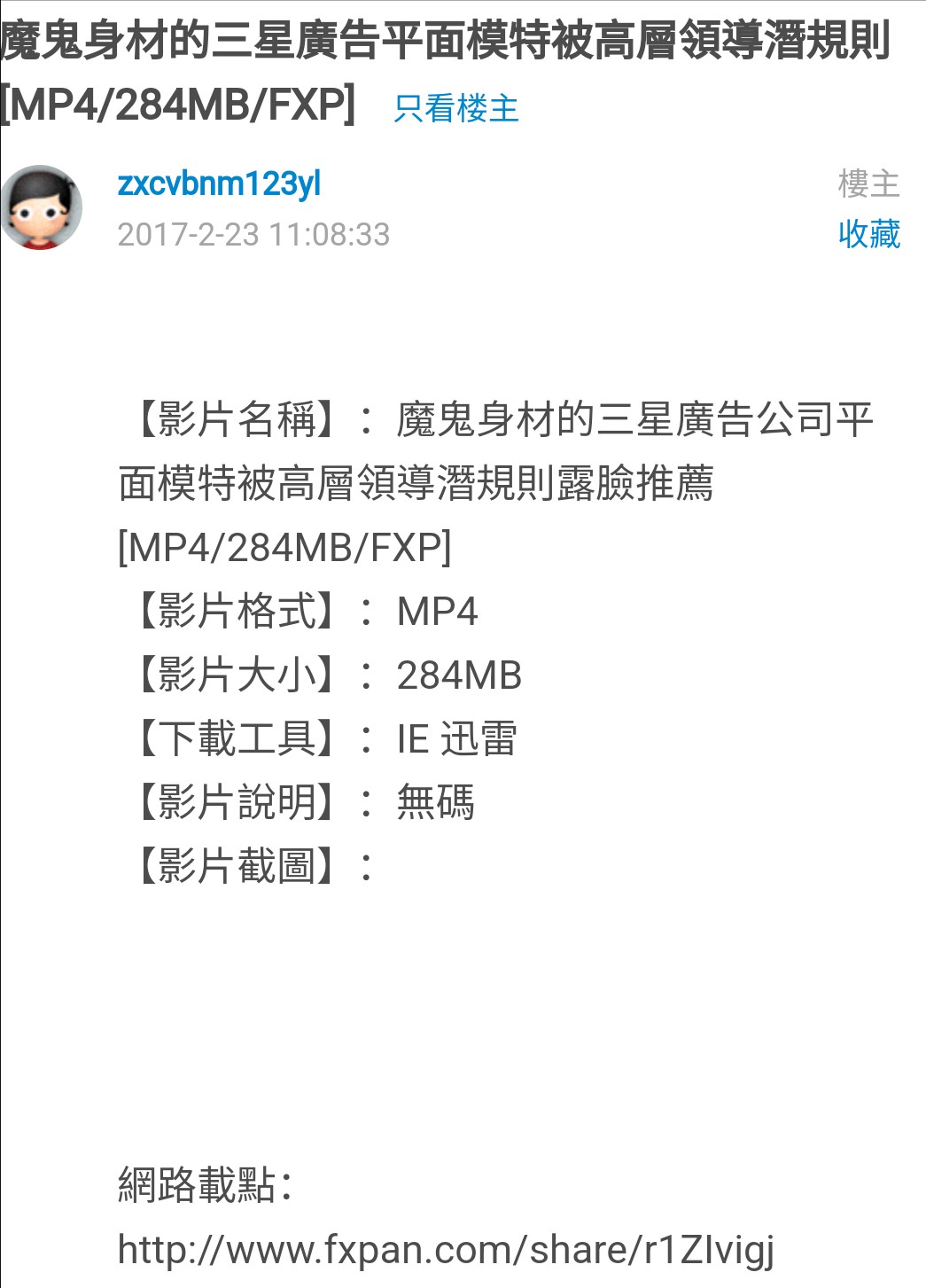Tap 收藏 to bookmark this thread
This screenshot has height=1288, width=926.
point(868,234)
